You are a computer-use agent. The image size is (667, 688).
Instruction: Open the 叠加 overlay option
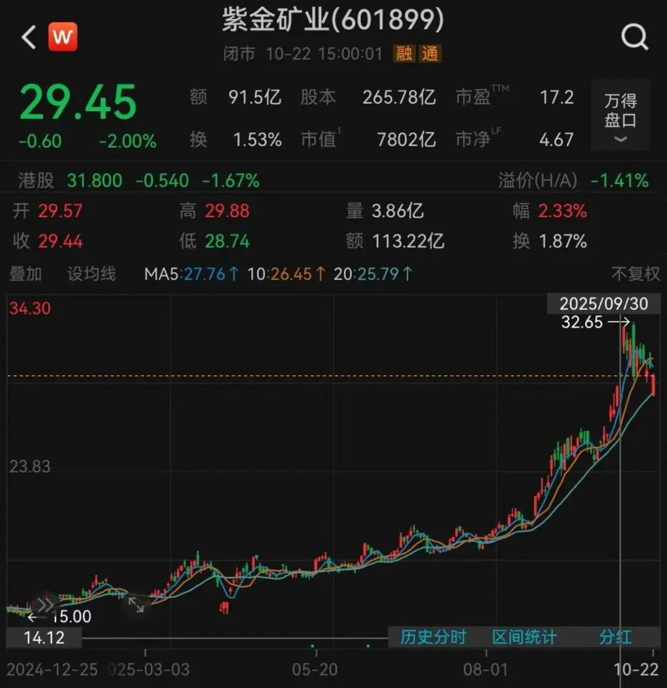click(x=26, y=273)
